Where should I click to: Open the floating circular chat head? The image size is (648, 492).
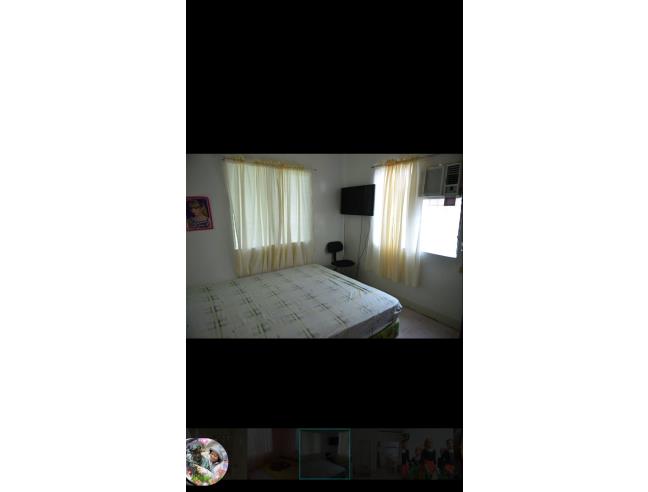click(207, 461)
